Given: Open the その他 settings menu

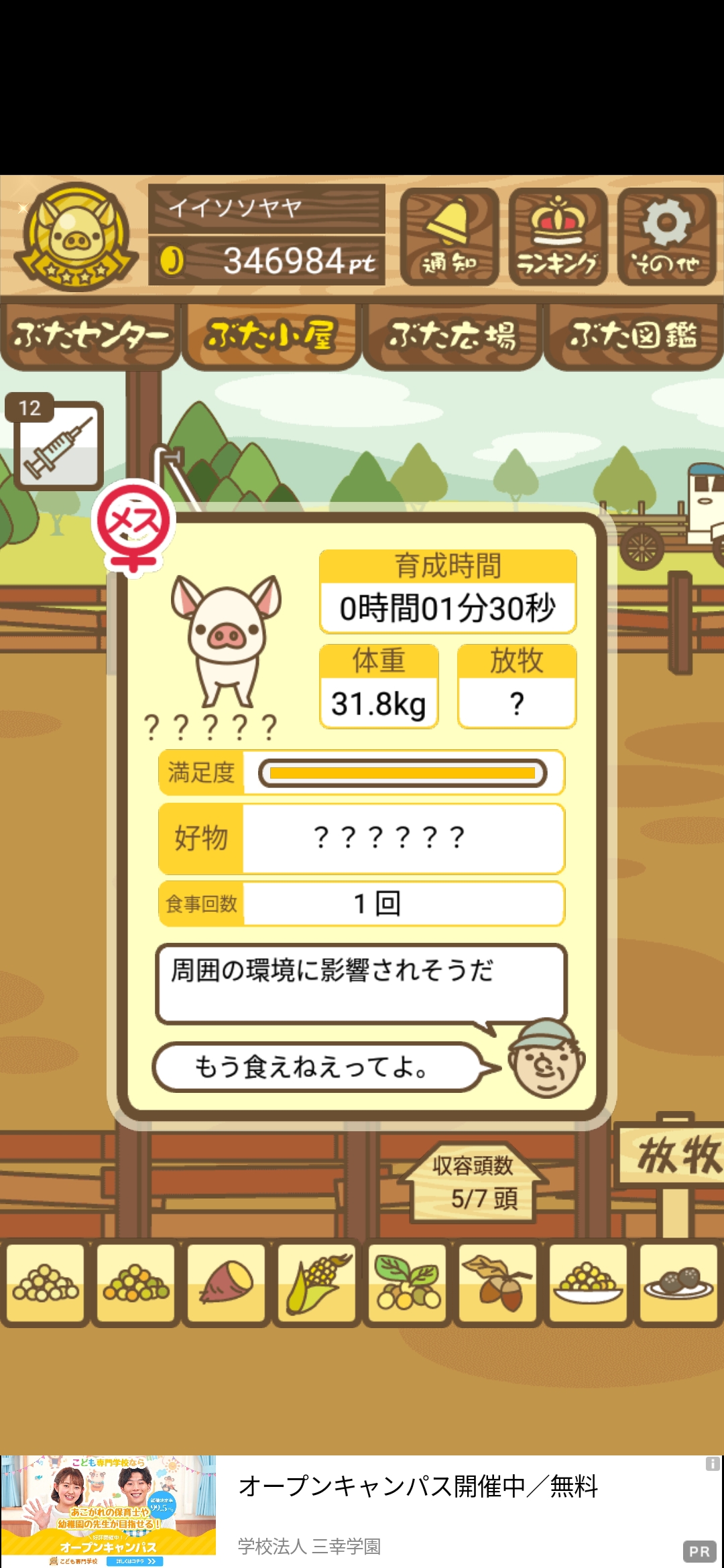Looking at the screenshot, I should coord(666,237).
